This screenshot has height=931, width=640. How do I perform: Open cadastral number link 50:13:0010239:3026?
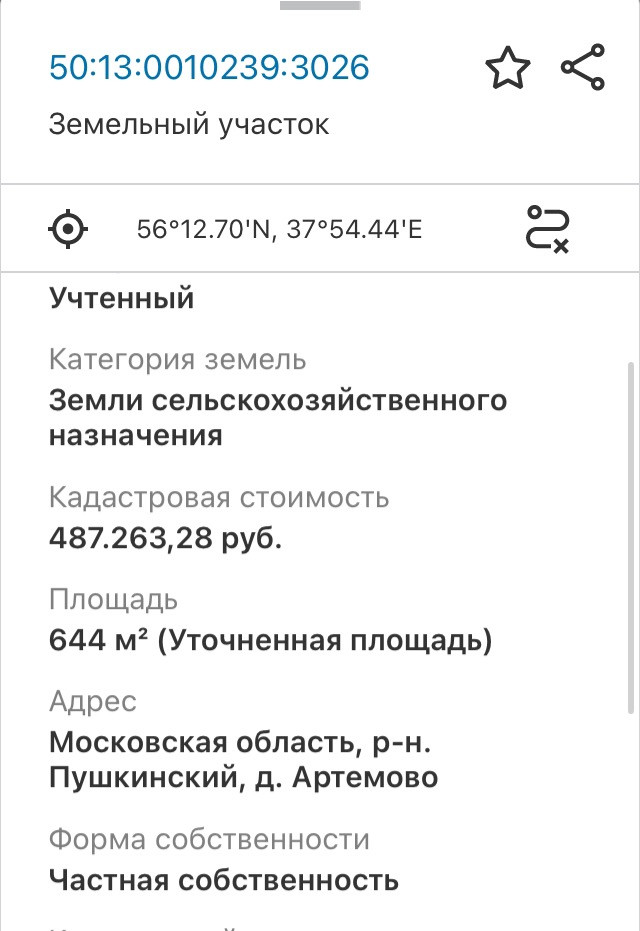click(x=209, y=67)
